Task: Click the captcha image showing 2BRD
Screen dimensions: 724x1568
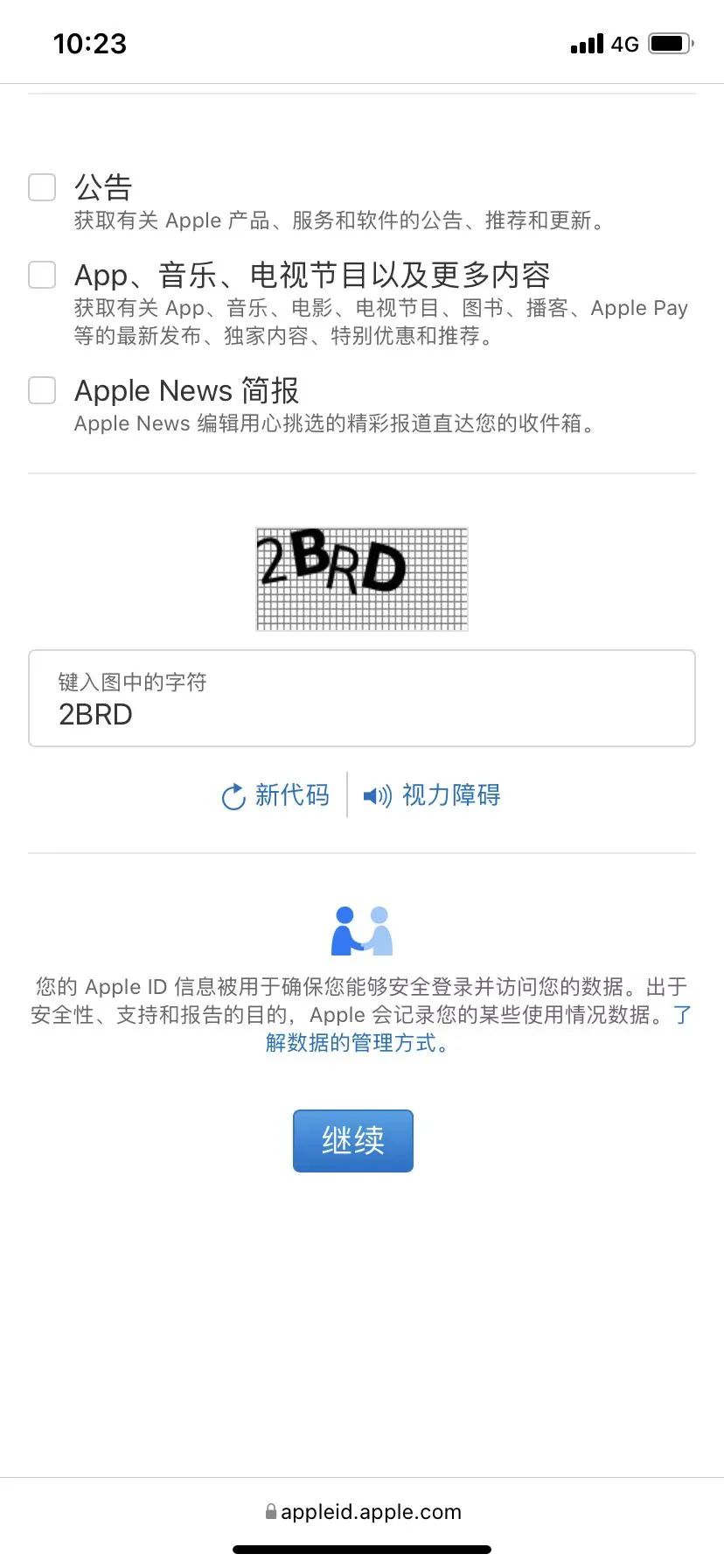Action: 361,579
